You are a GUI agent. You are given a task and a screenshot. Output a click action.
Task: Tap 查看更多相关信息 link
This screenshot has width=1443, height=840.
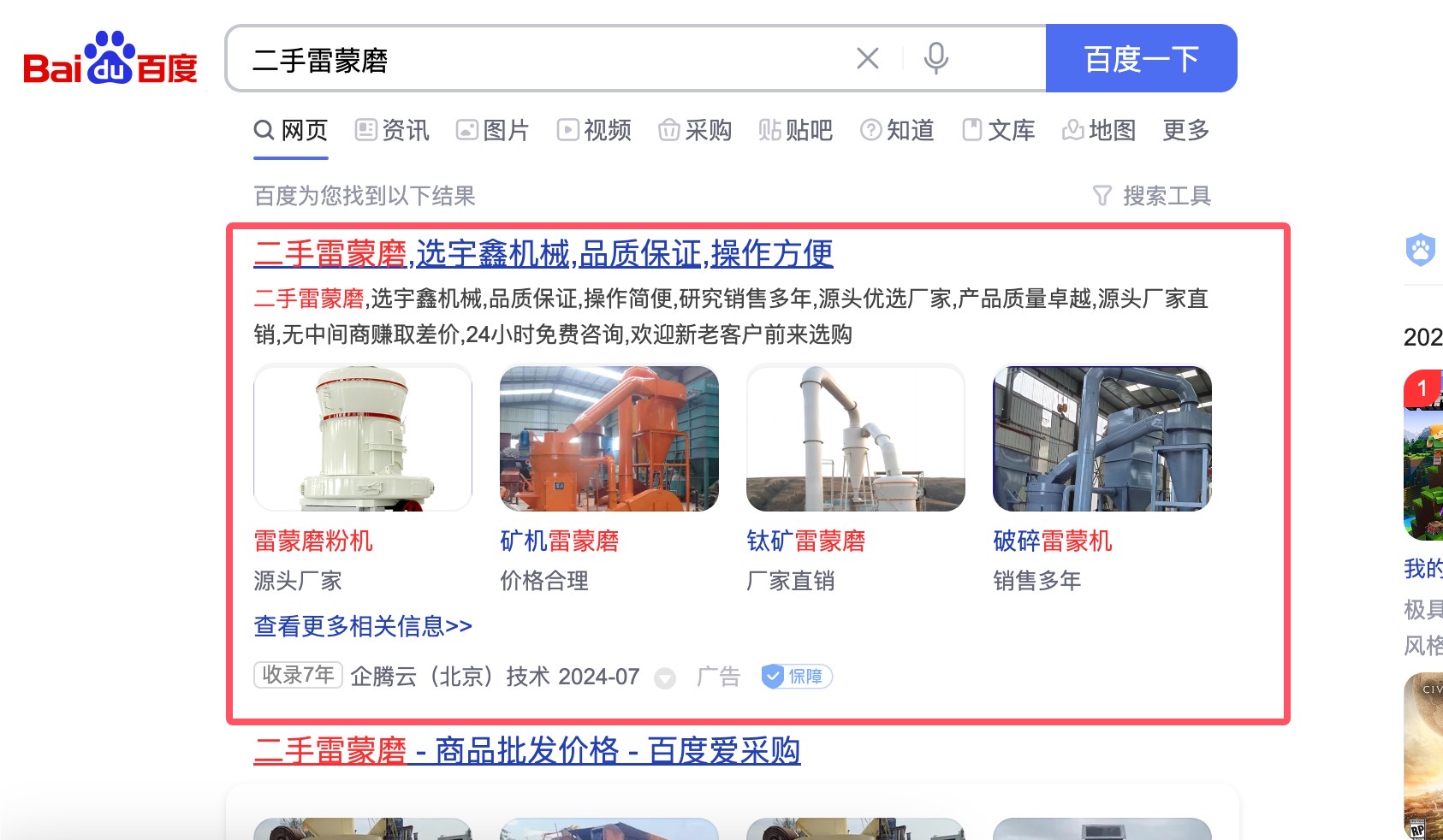click(363, 626)
